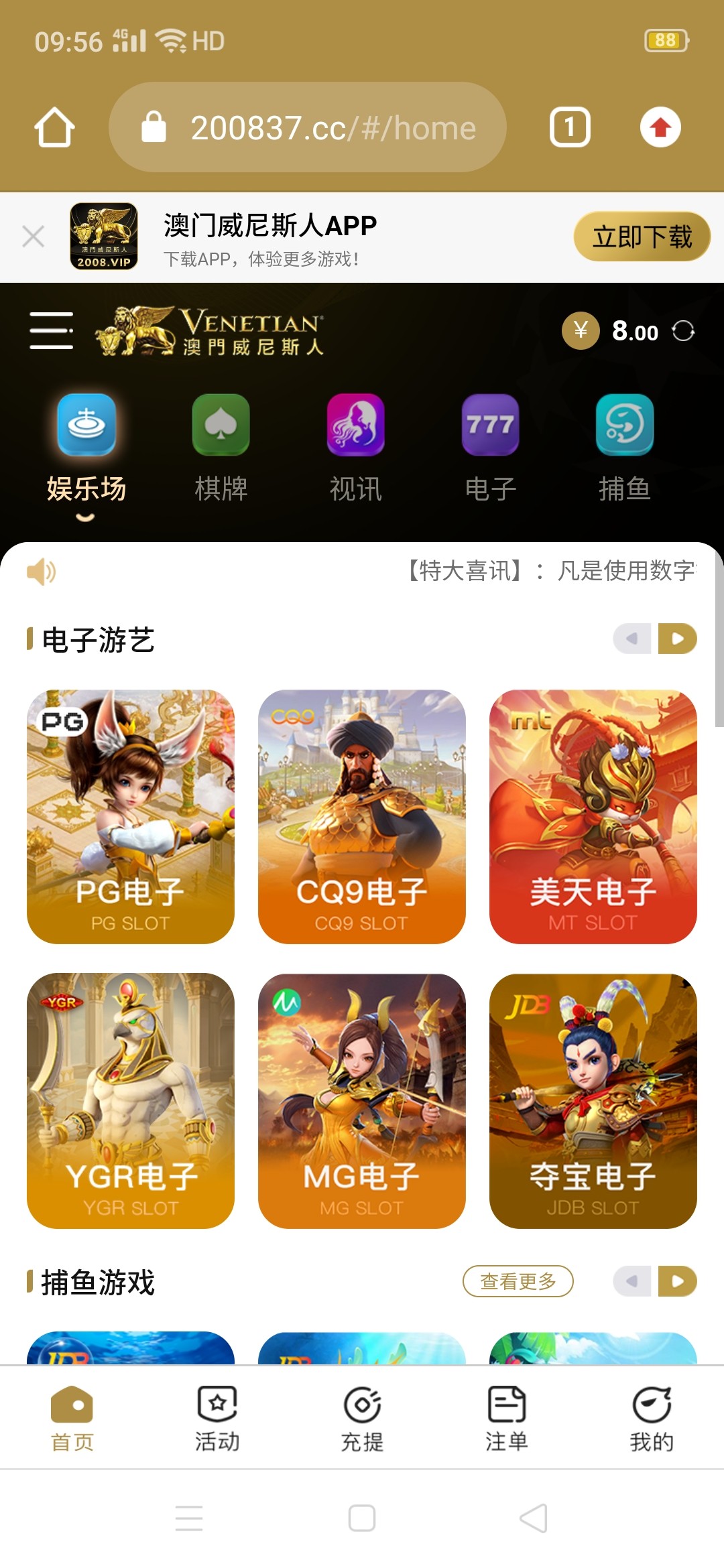Refresh the account balance
Image resolution: width=724 pixels, height=1568 pixels.
[x=683, y=331]
